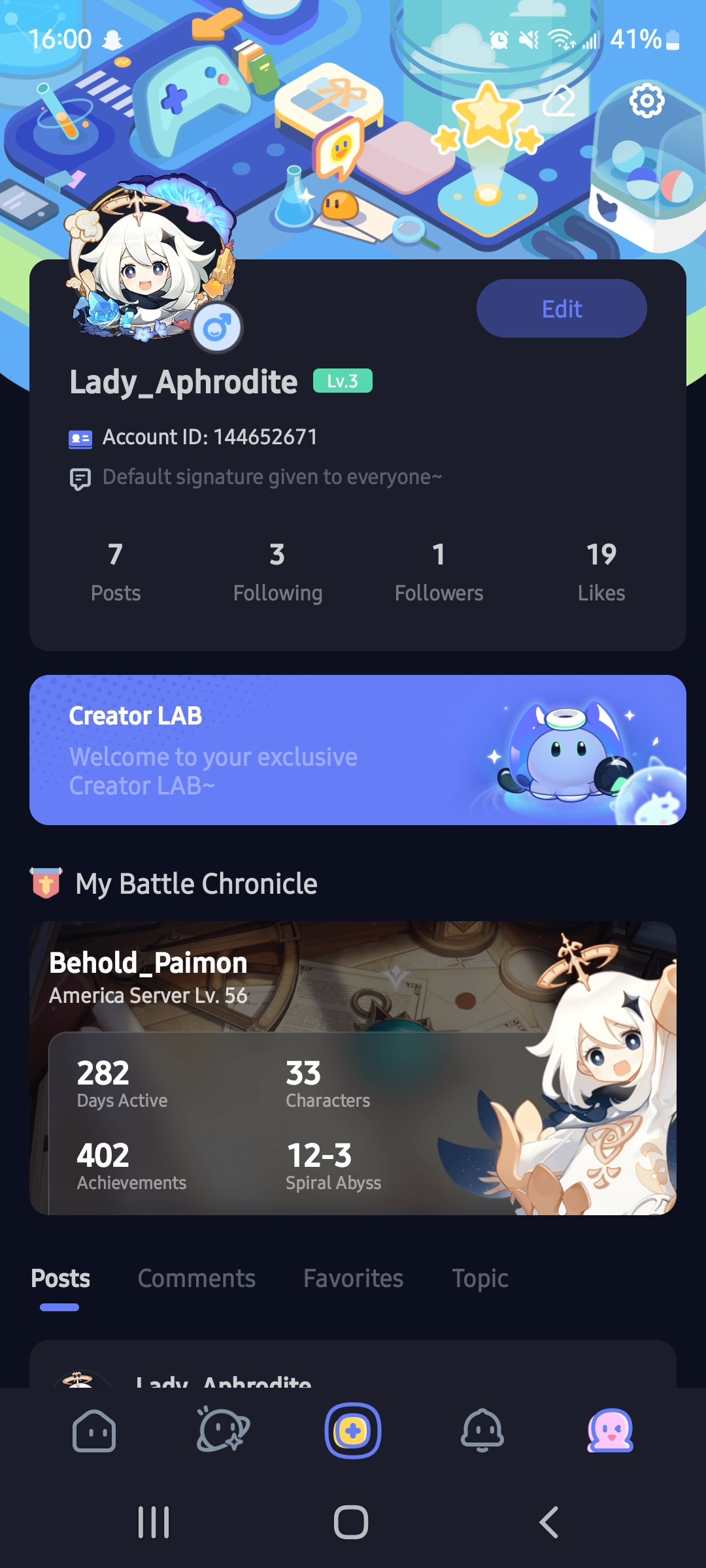Open the Behold_Paimon Battle Chronicle card
The height and width of the screenshot is (1568, 706).
point(353,1068)
